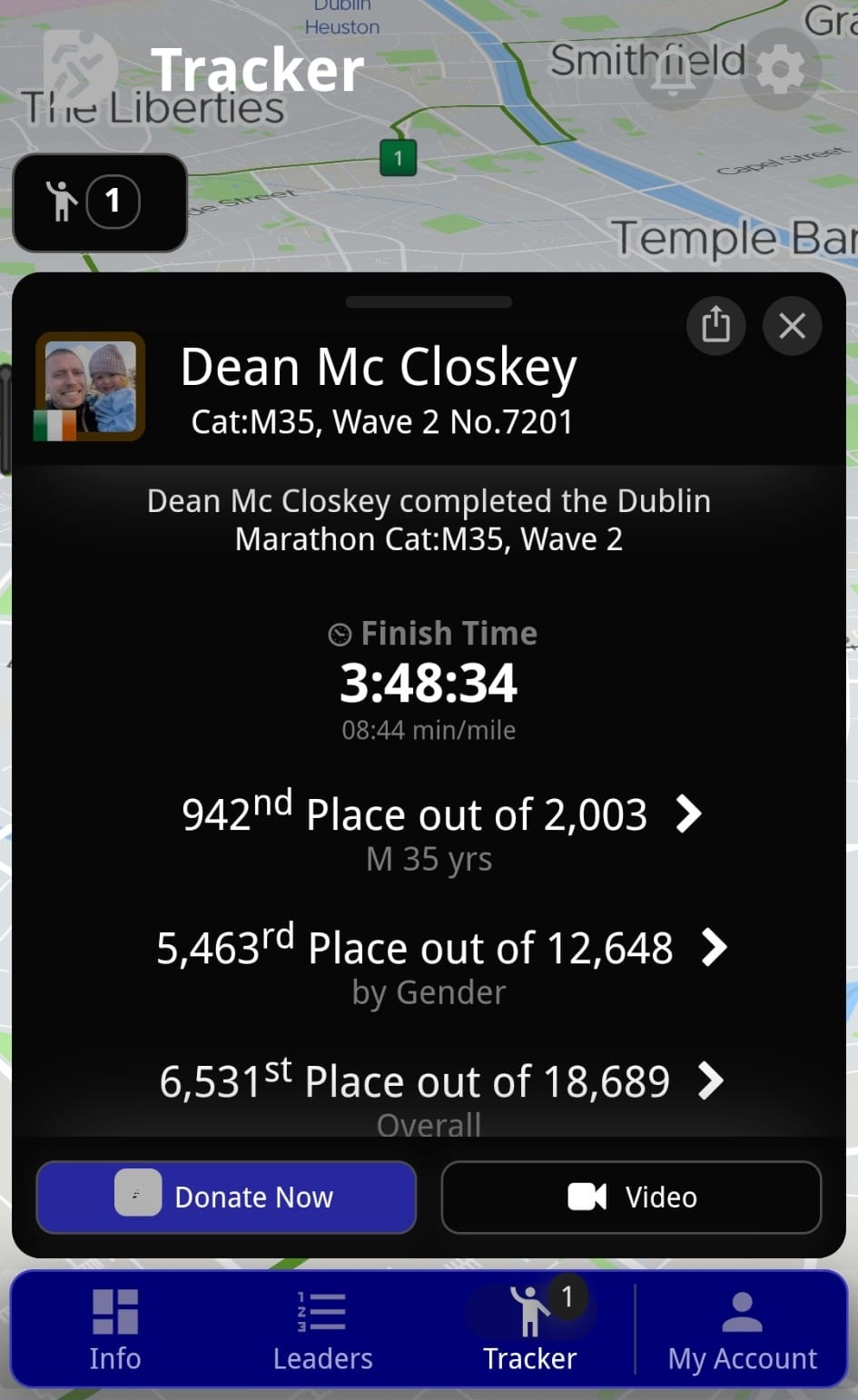Tap Donate Now button
The width and height of the screenshot is (858, 1400).
click(226, 1197)
